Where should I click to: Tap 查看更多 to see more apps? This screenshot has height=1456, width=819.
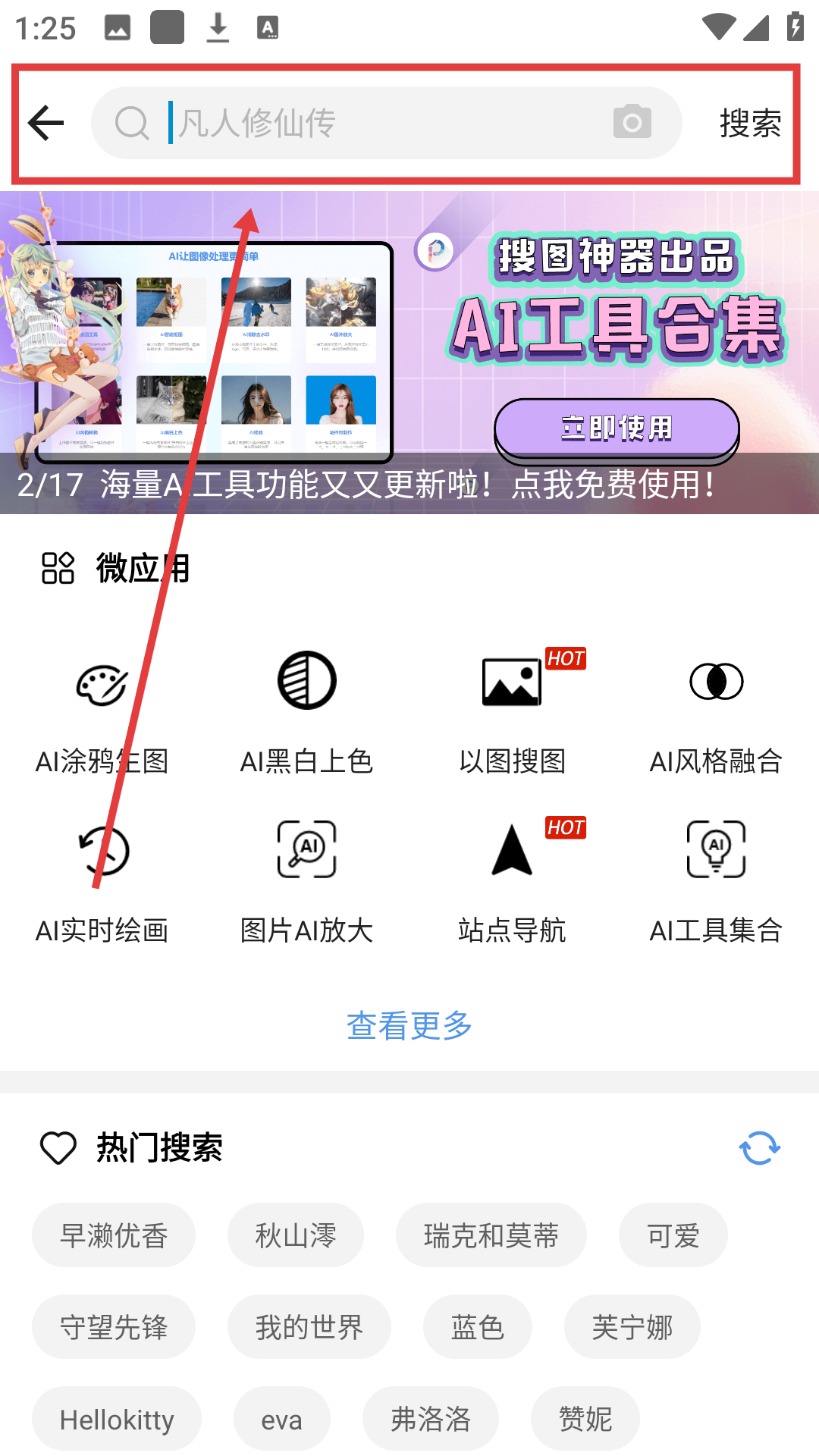409,1025
